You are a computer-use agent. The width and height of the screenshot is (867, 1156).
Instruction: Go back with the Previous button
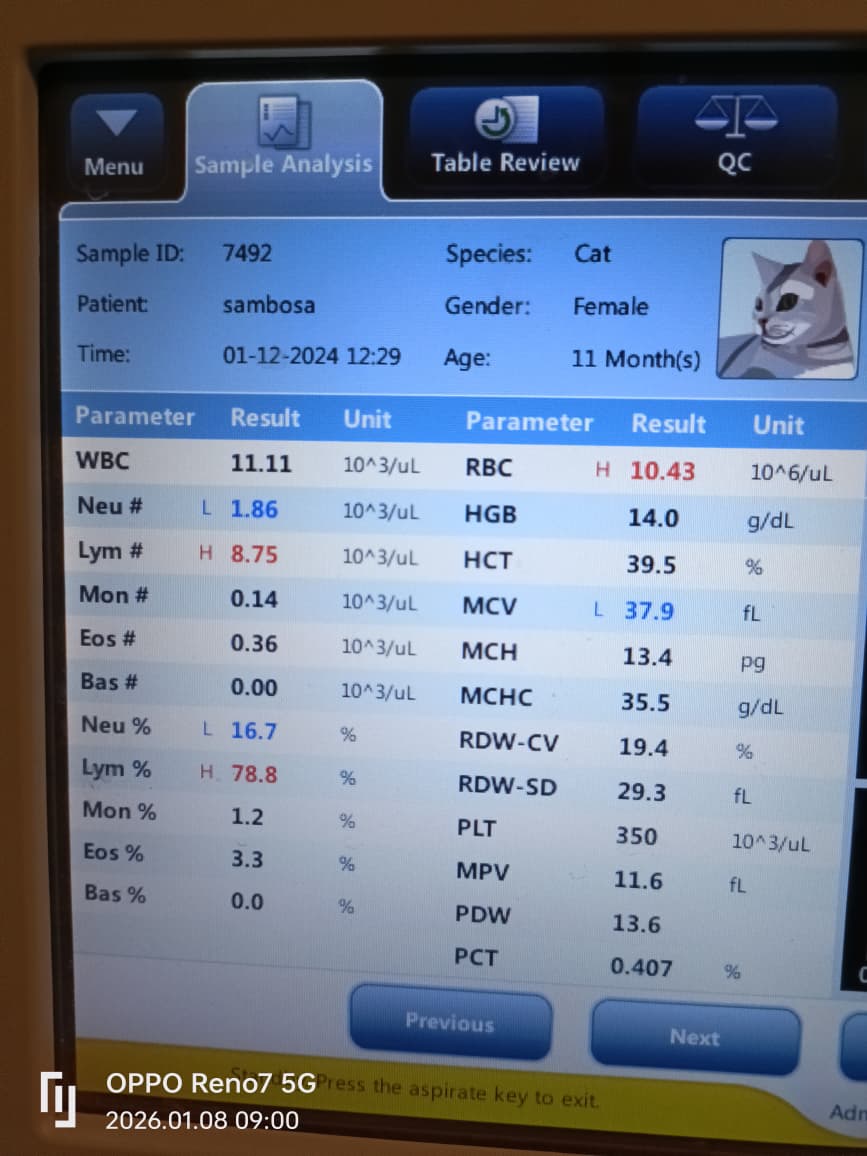[450, 1022]
